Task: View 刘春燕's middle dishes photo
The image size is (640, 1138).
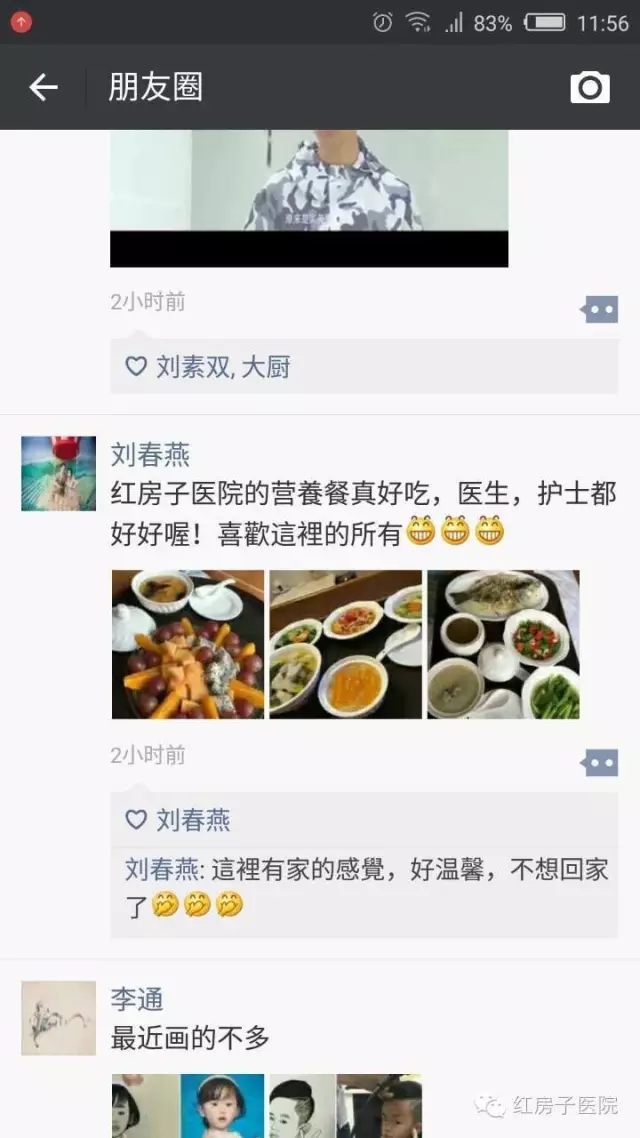Action: point(345,644)
